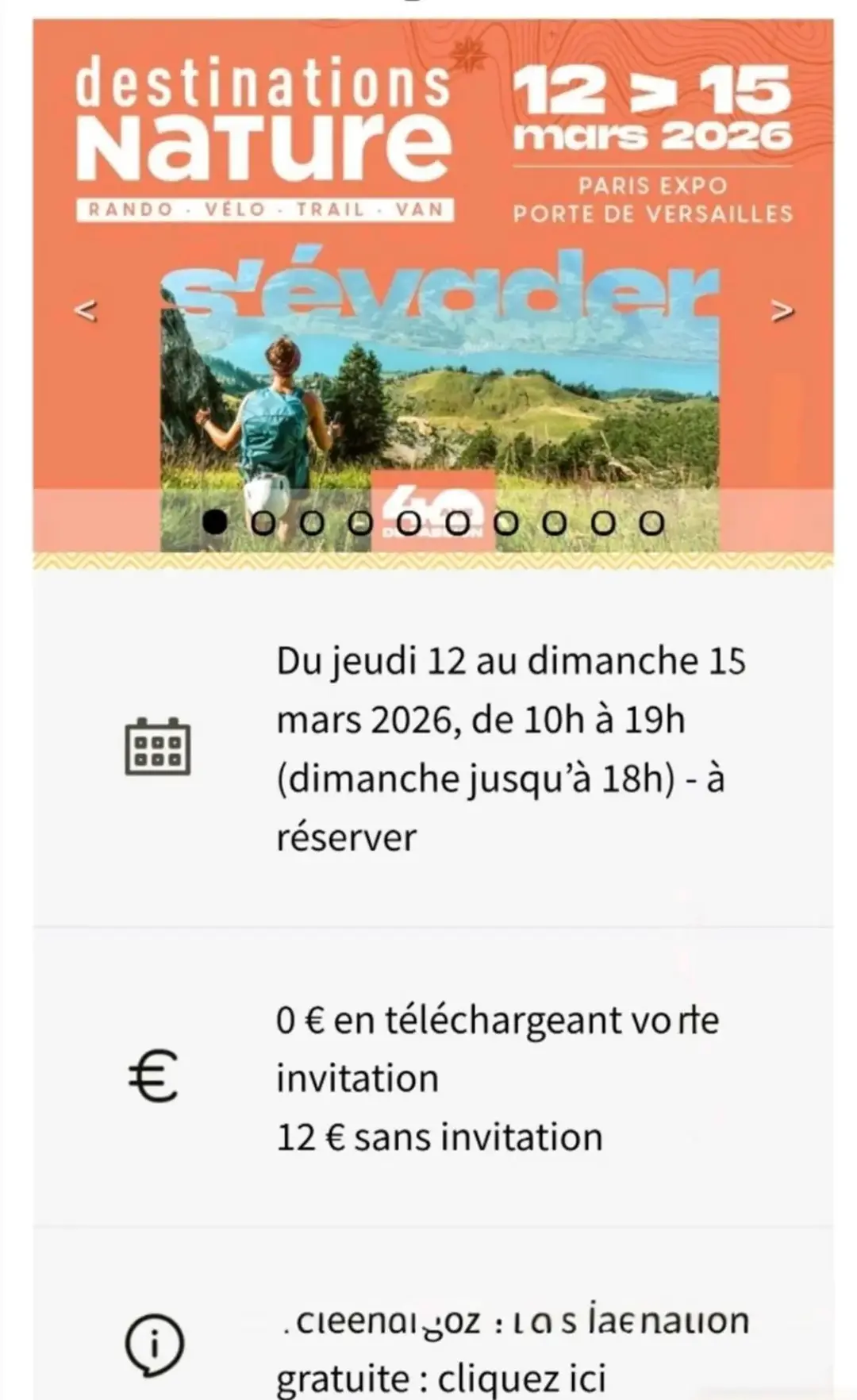This screenshot has width=857, height=1400.
Task: Select the last carousel page dot
Action: pyautogui.click(x=651, y=523)
